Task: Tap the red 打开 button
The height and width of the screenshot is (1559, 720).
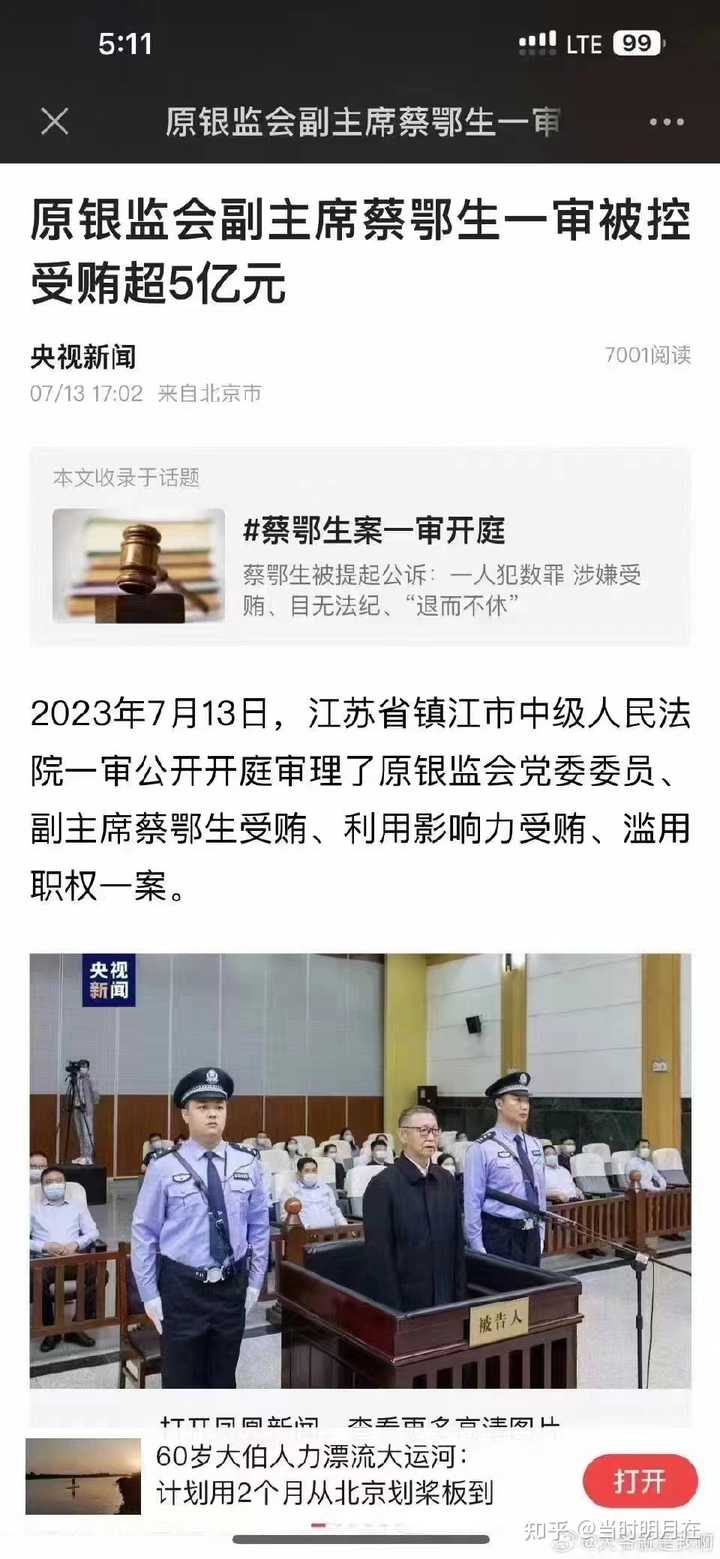Action: (x=640, y=1480)
